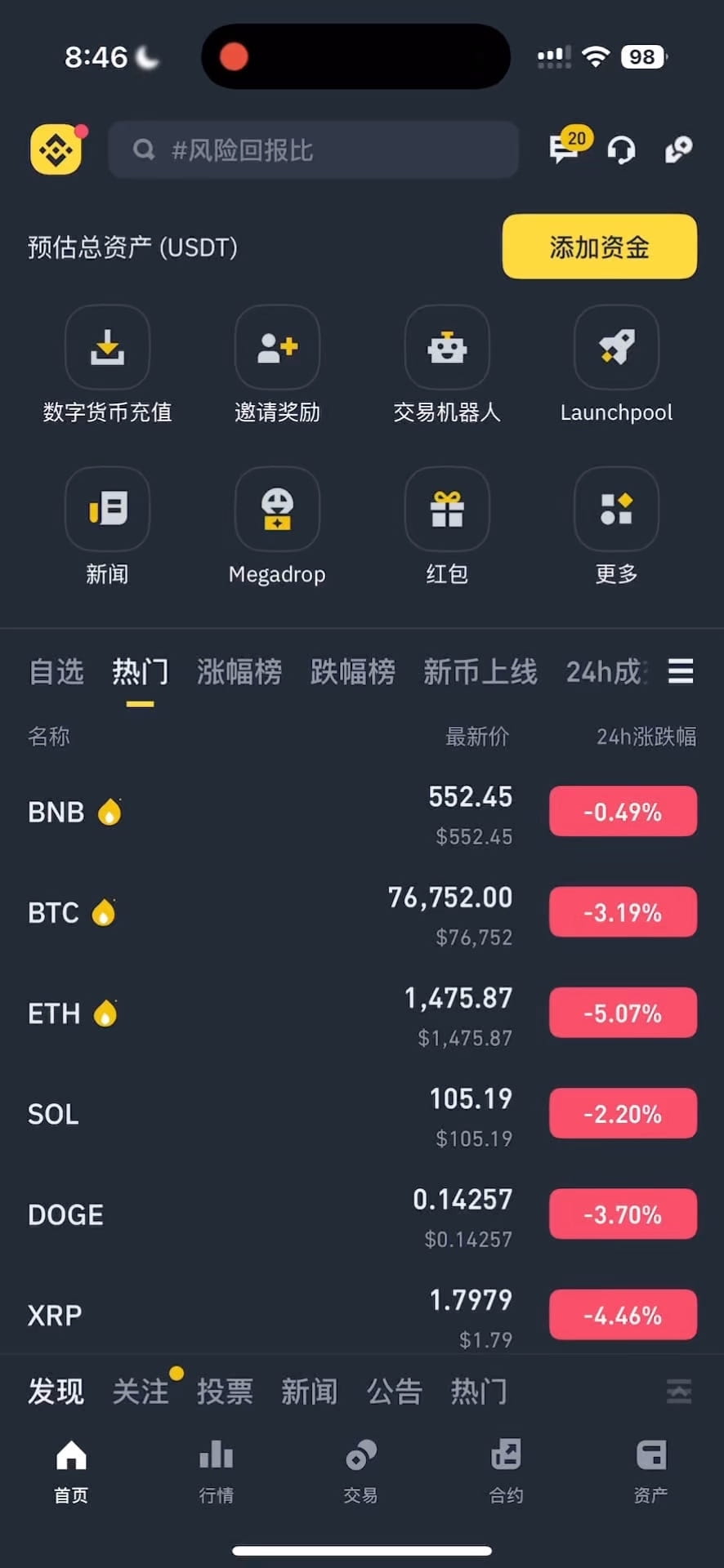Expand the 更多 more shortcuts grid
The height and width of the screenshot is (1568, 724).
pyautogui.click(x=616, y=509)
